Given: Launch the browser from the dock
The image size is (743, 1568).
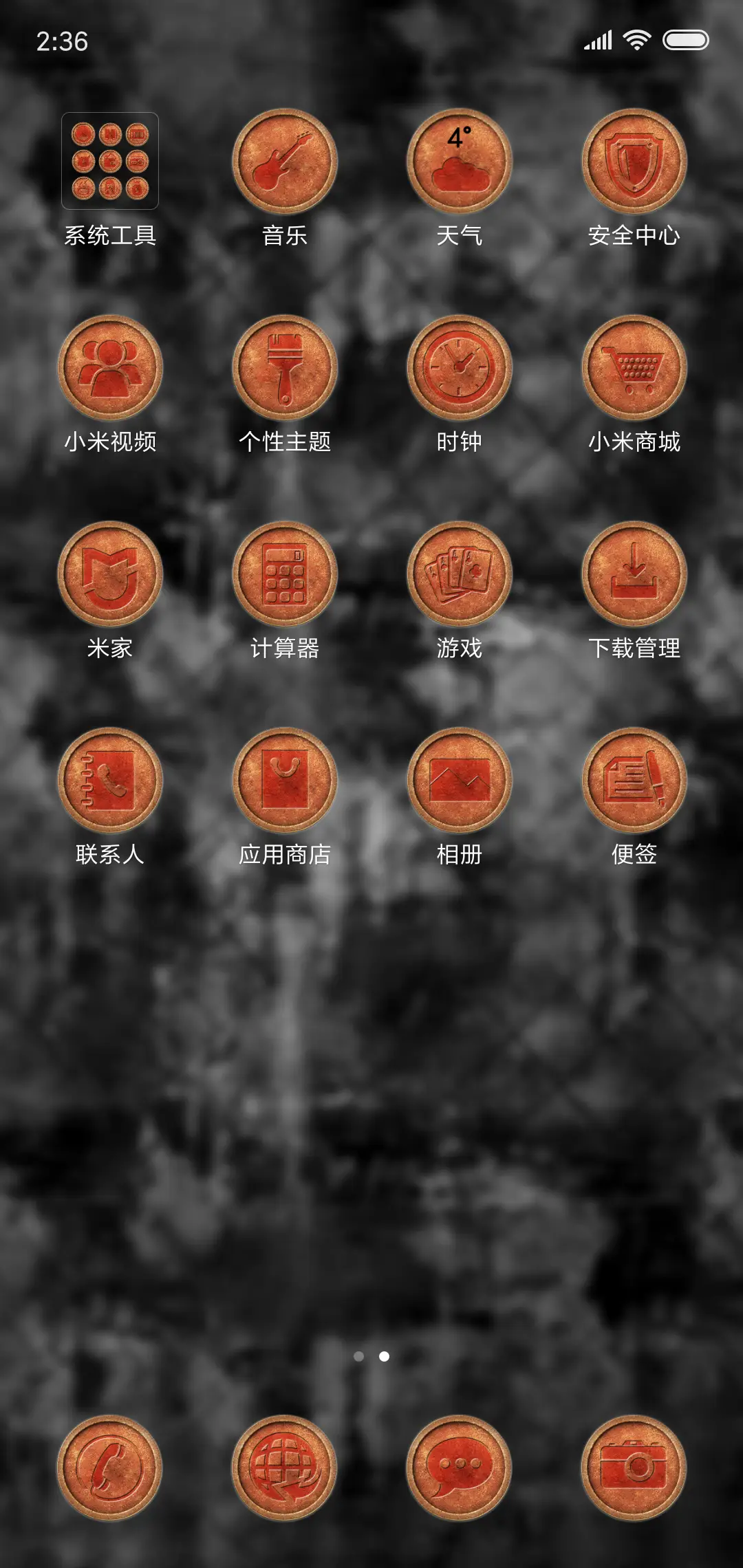Looking at the screenshot, I should (285, 1466).
